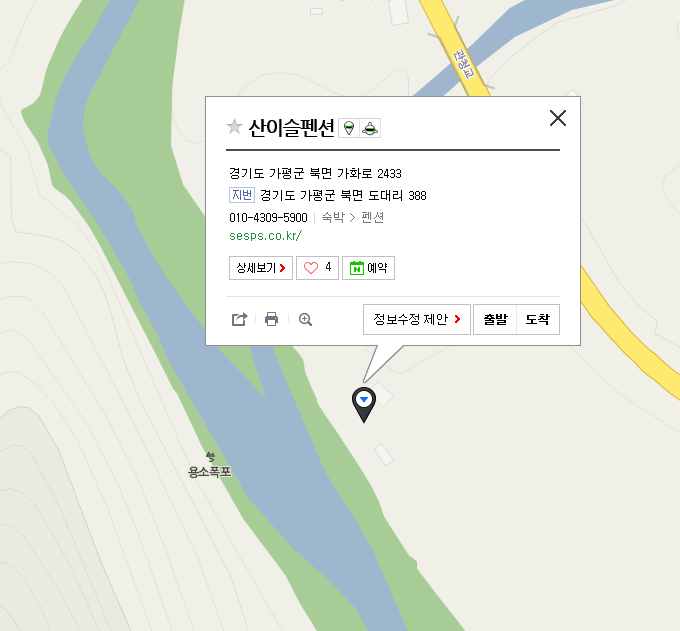680x631 pixels.
Task: Zoom in on this location with magnifier
Action: click(306, 319)
